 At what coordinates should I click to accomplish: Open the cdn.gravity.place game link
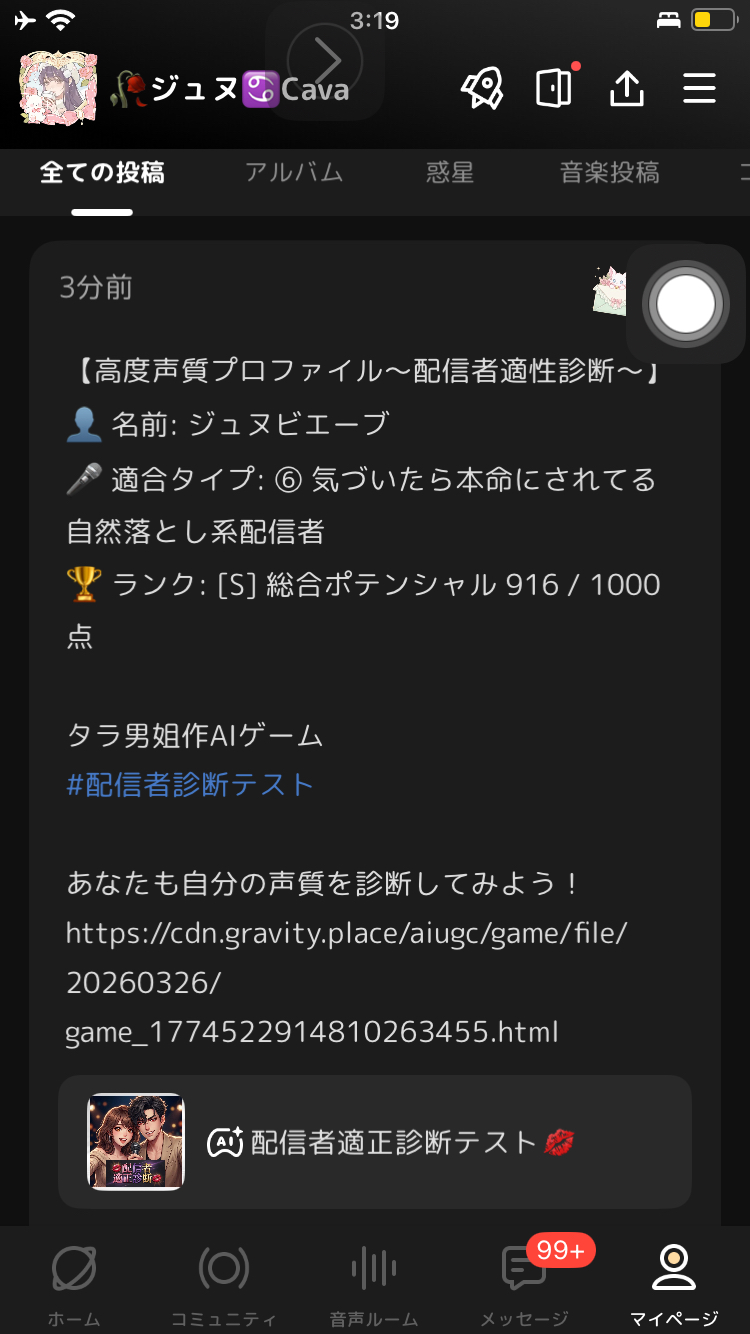click(346, 982)
